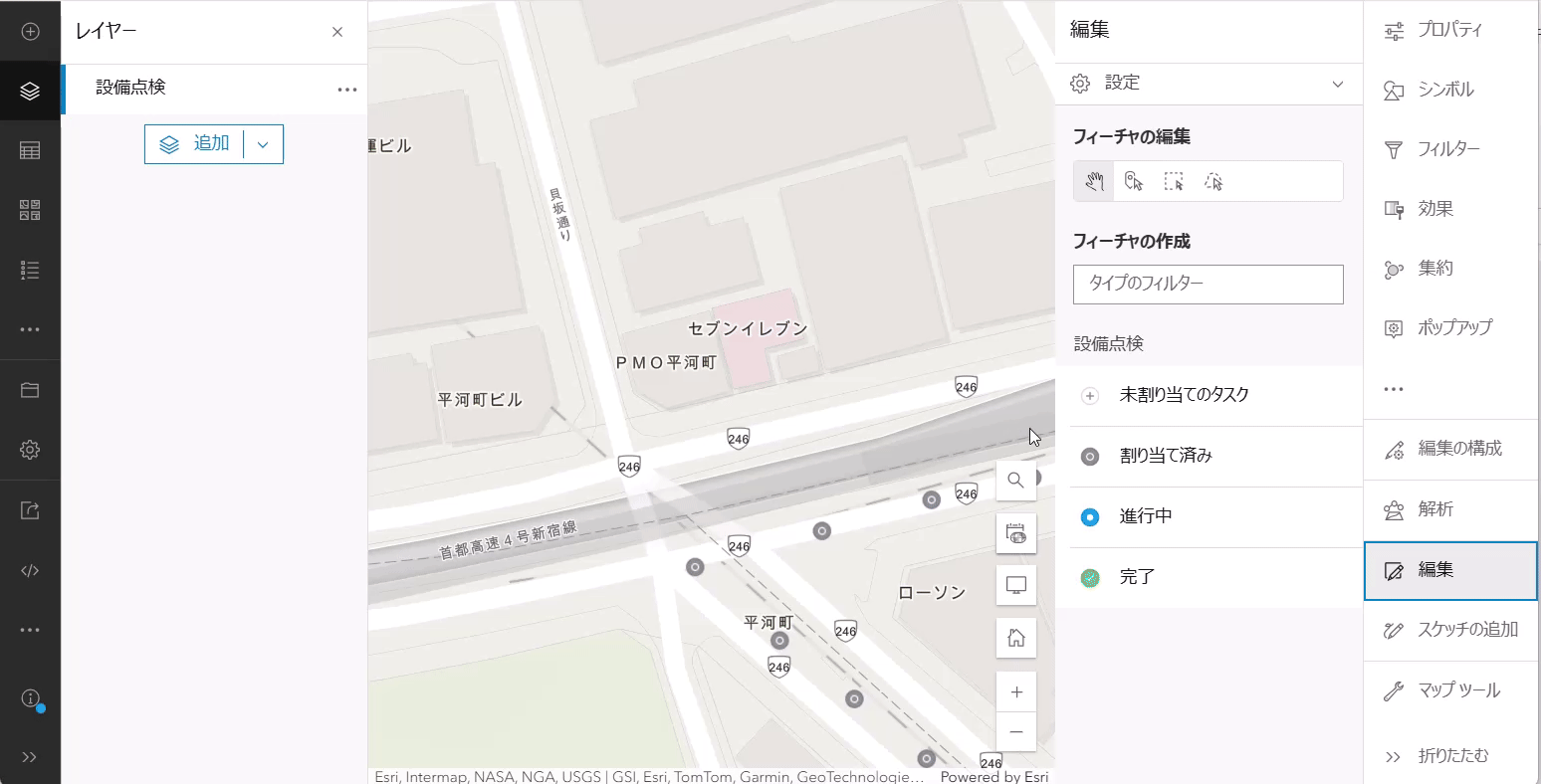
Task: Close the レイヤー panel
Action: coord(337,32)
